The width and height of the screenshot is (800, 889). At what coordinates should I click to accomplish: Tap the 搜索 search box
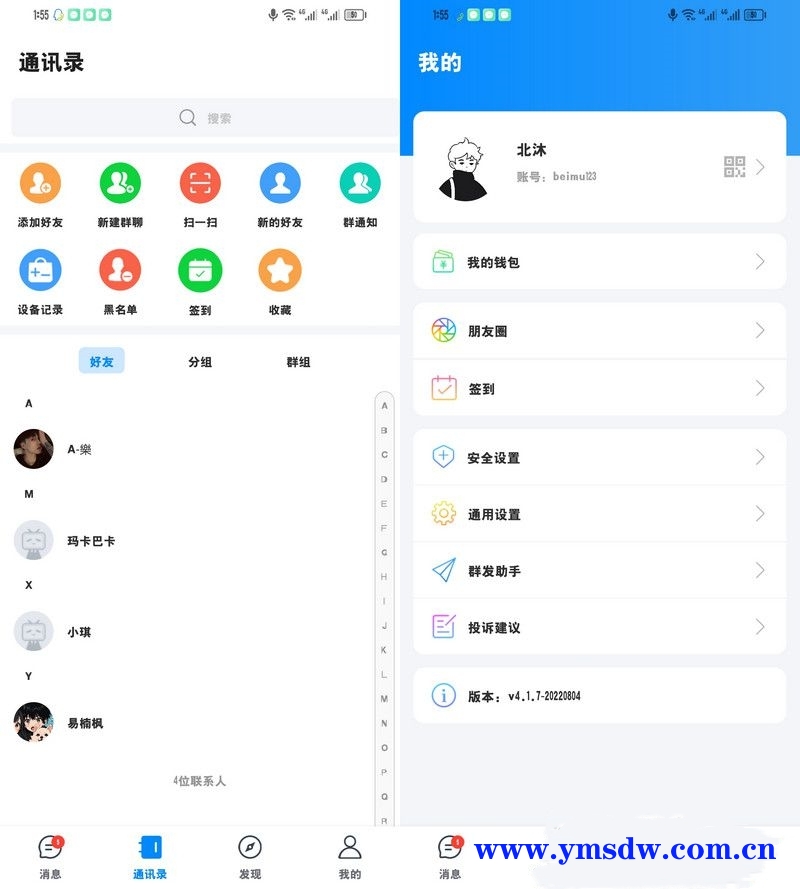205,118
